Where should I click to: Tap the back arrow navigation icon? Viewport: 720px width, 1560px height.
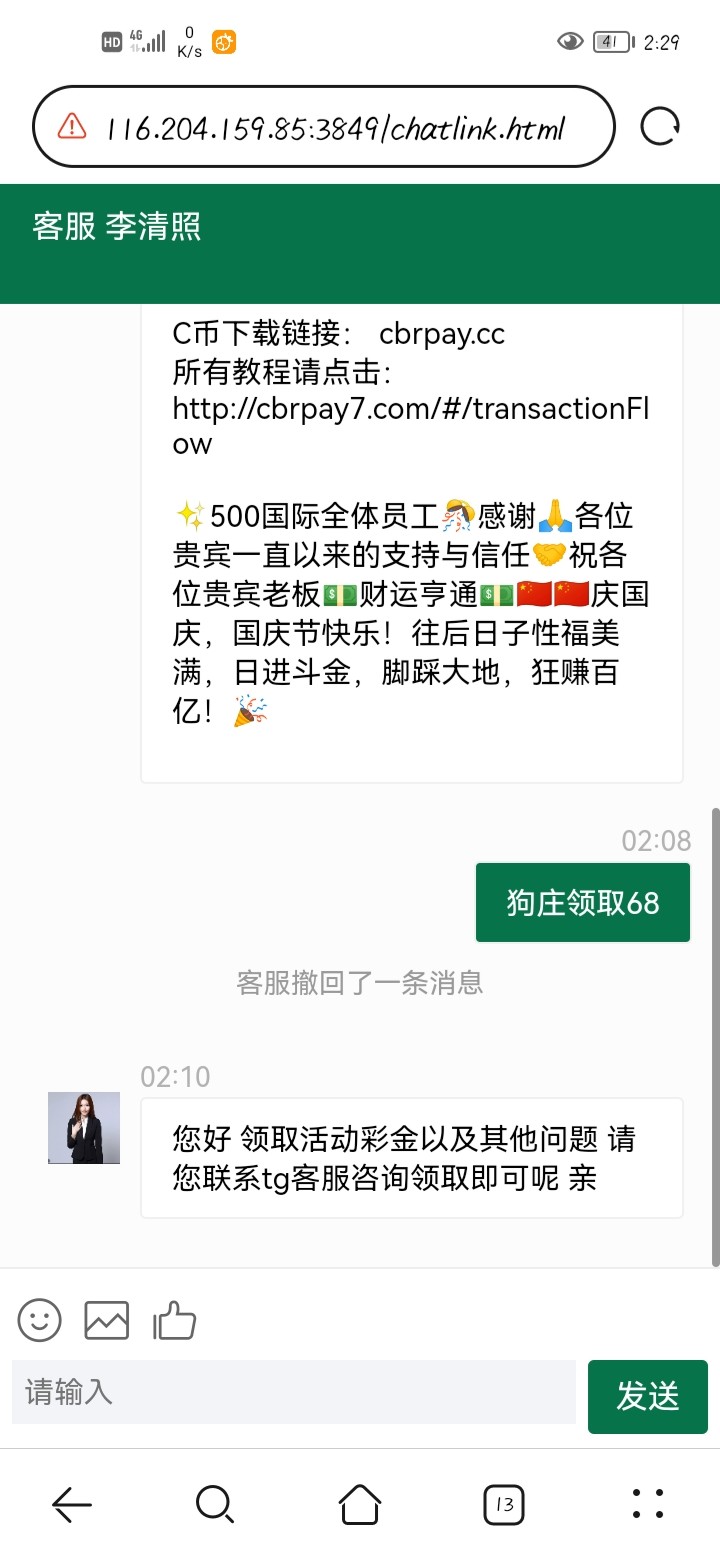(72, 1503)
